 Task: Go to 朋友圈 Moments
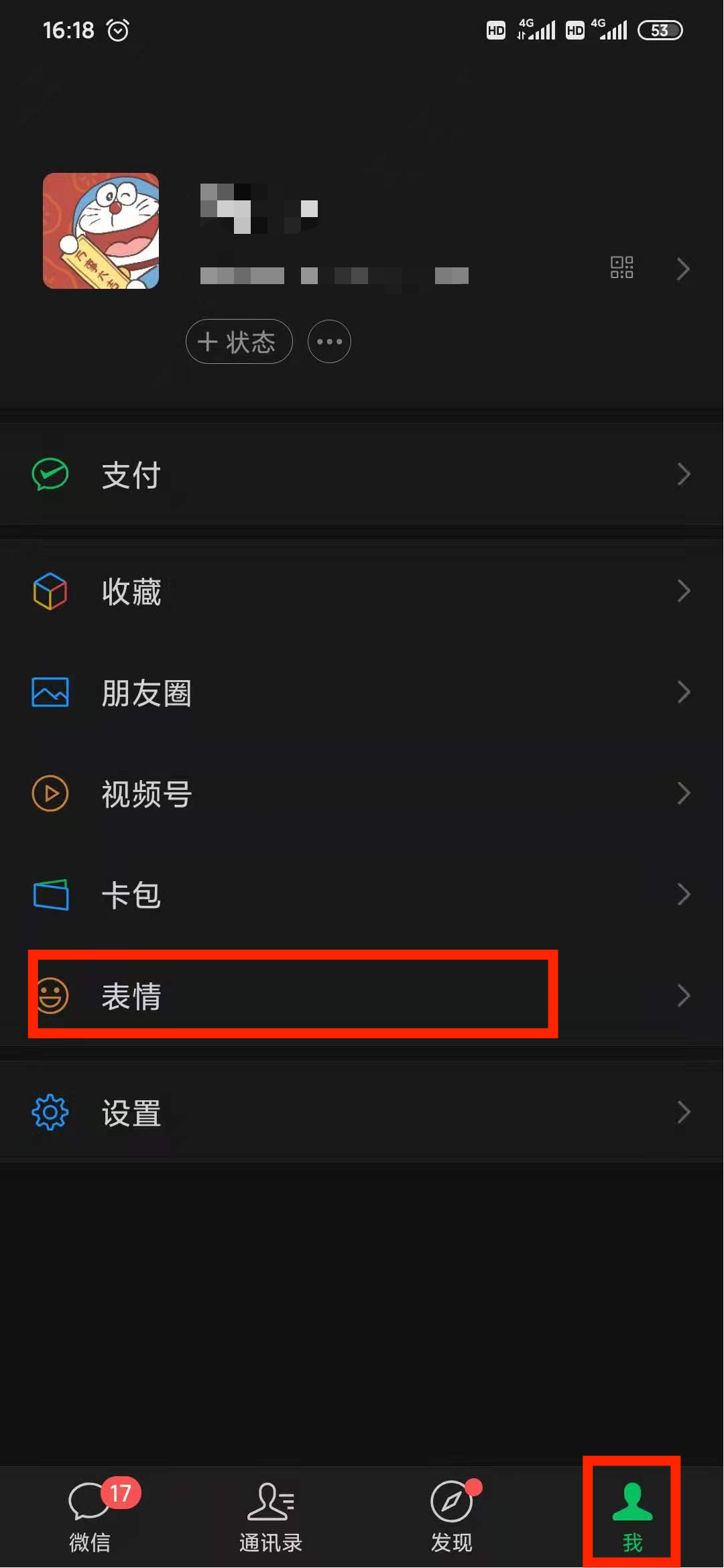click(x=362, y=692)
